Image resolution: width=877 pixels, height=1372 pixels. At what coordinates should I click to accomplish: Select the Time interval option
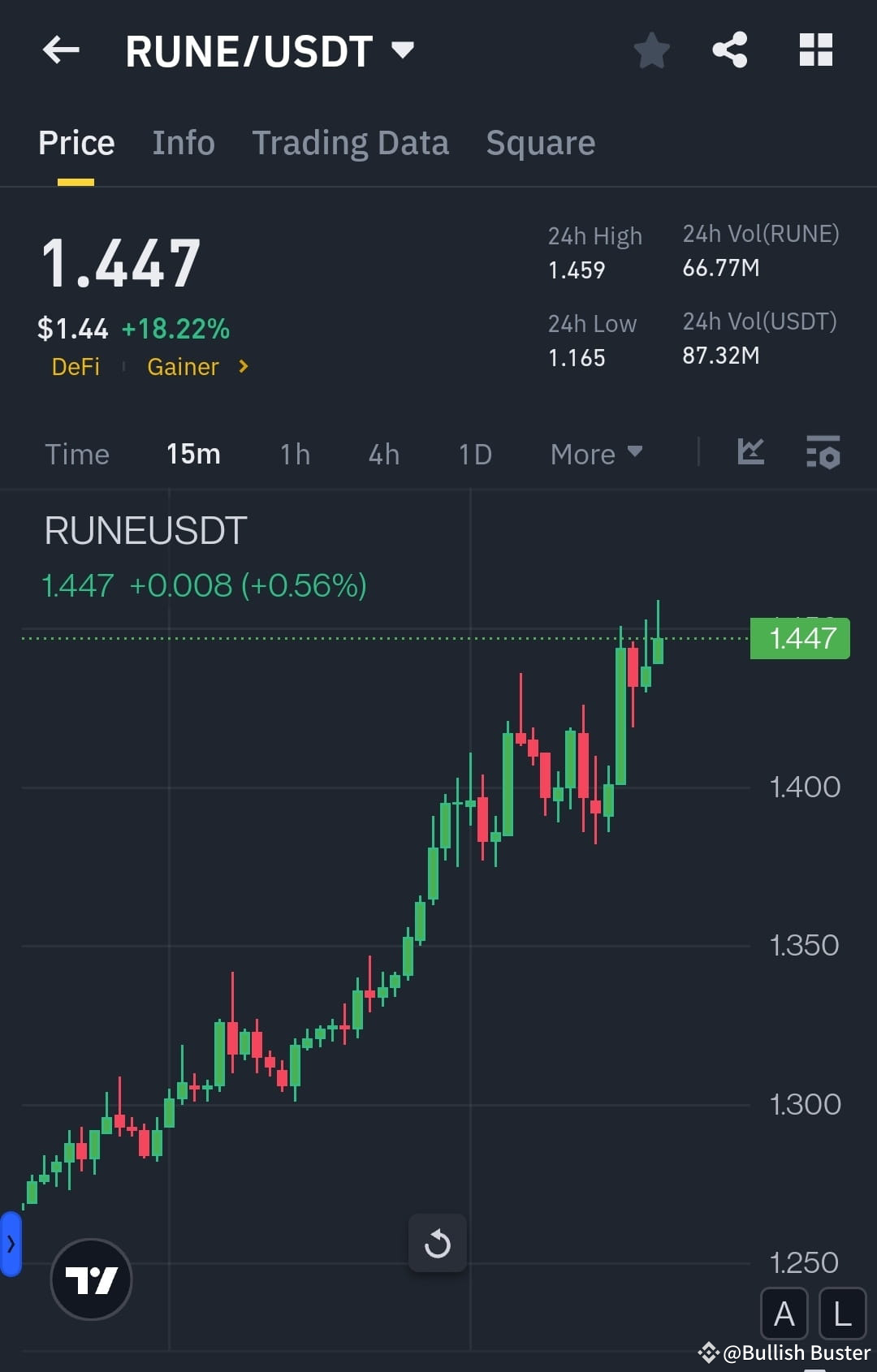77,455
